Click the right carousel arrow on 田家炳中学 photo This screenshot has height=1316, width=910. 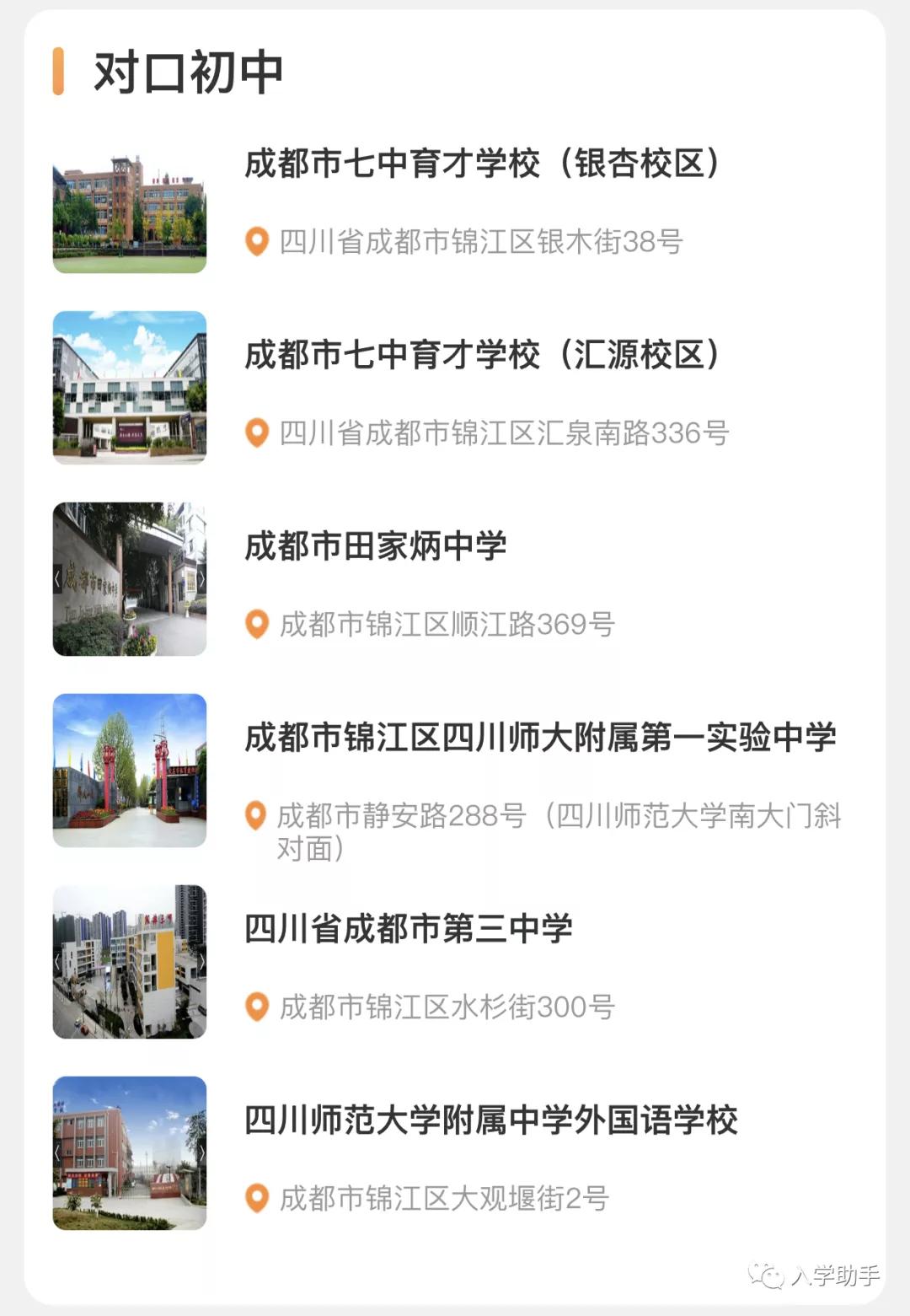[x=202, y=577]
